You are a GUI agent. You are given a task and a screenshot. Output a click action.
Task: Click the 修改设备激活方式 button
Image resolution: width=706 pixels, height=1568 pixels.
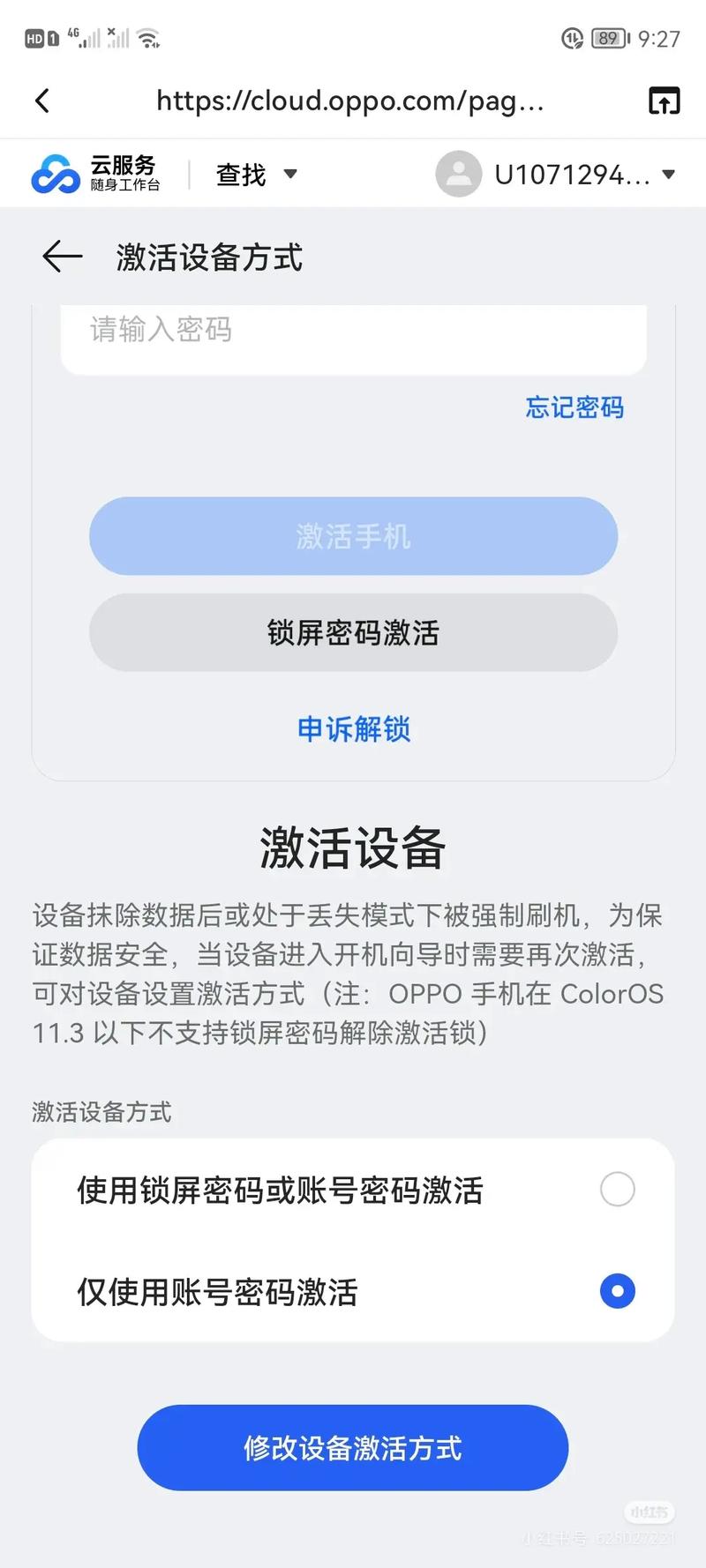coord(353,1447)
